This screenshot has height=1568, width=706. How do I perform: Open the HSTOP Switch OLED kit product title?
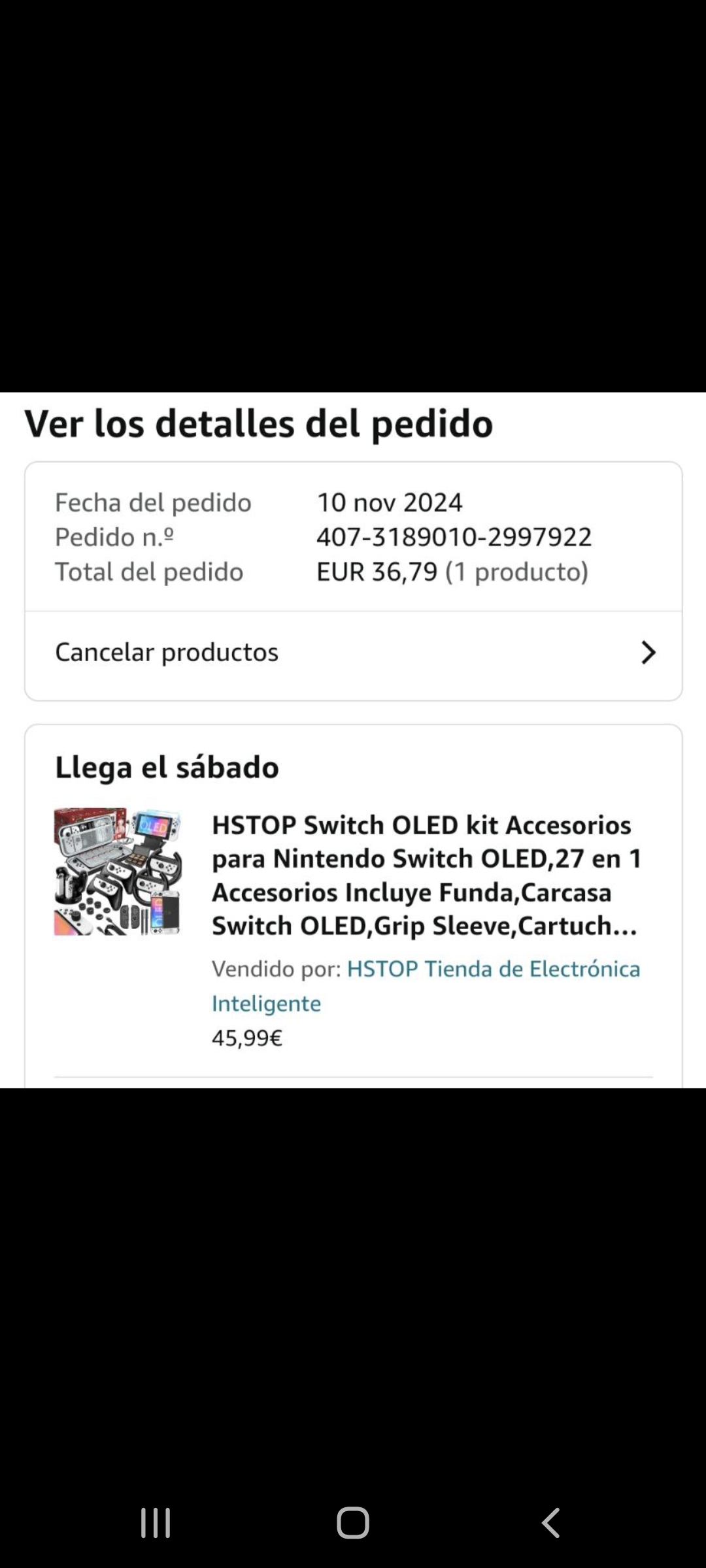[x=425, y=875]
